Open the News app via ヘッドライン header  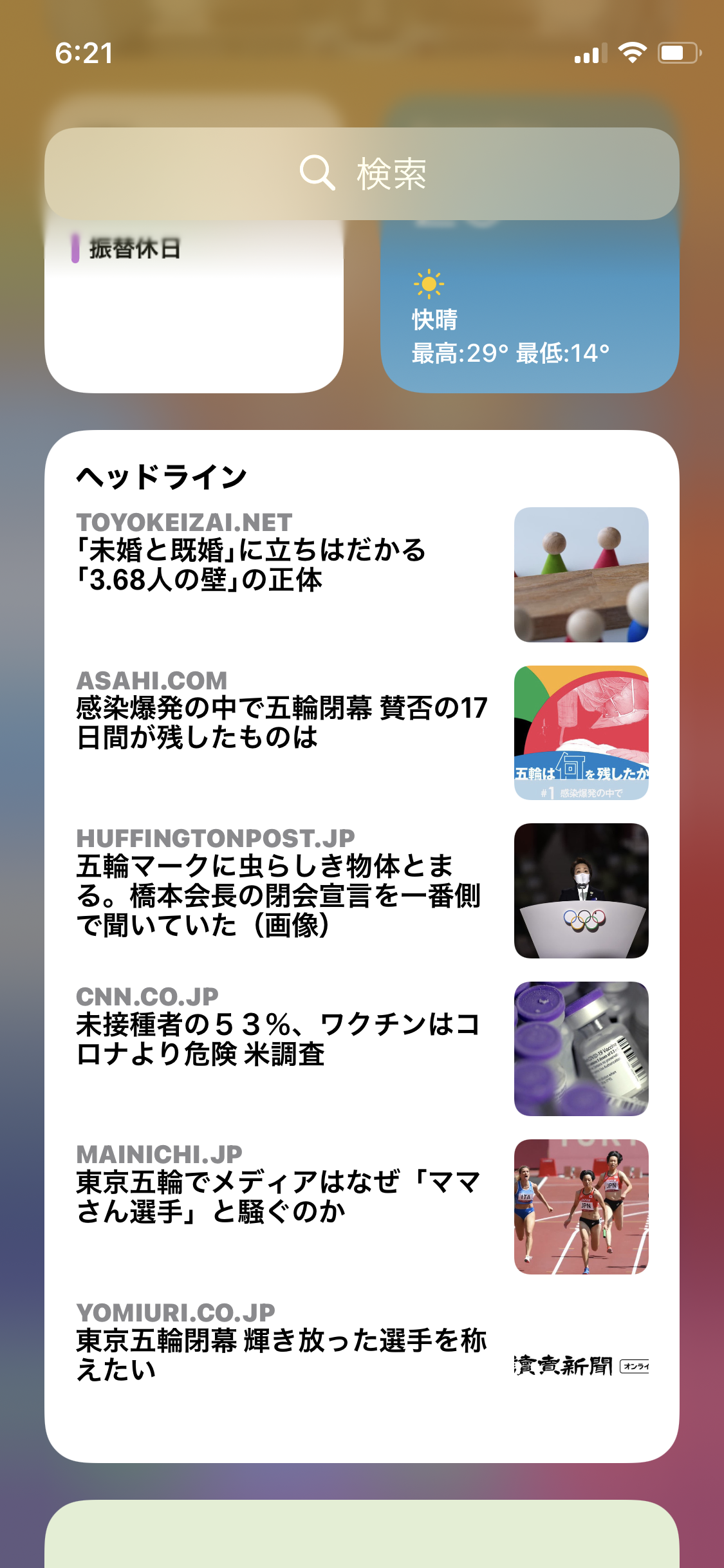coord(162,477)
